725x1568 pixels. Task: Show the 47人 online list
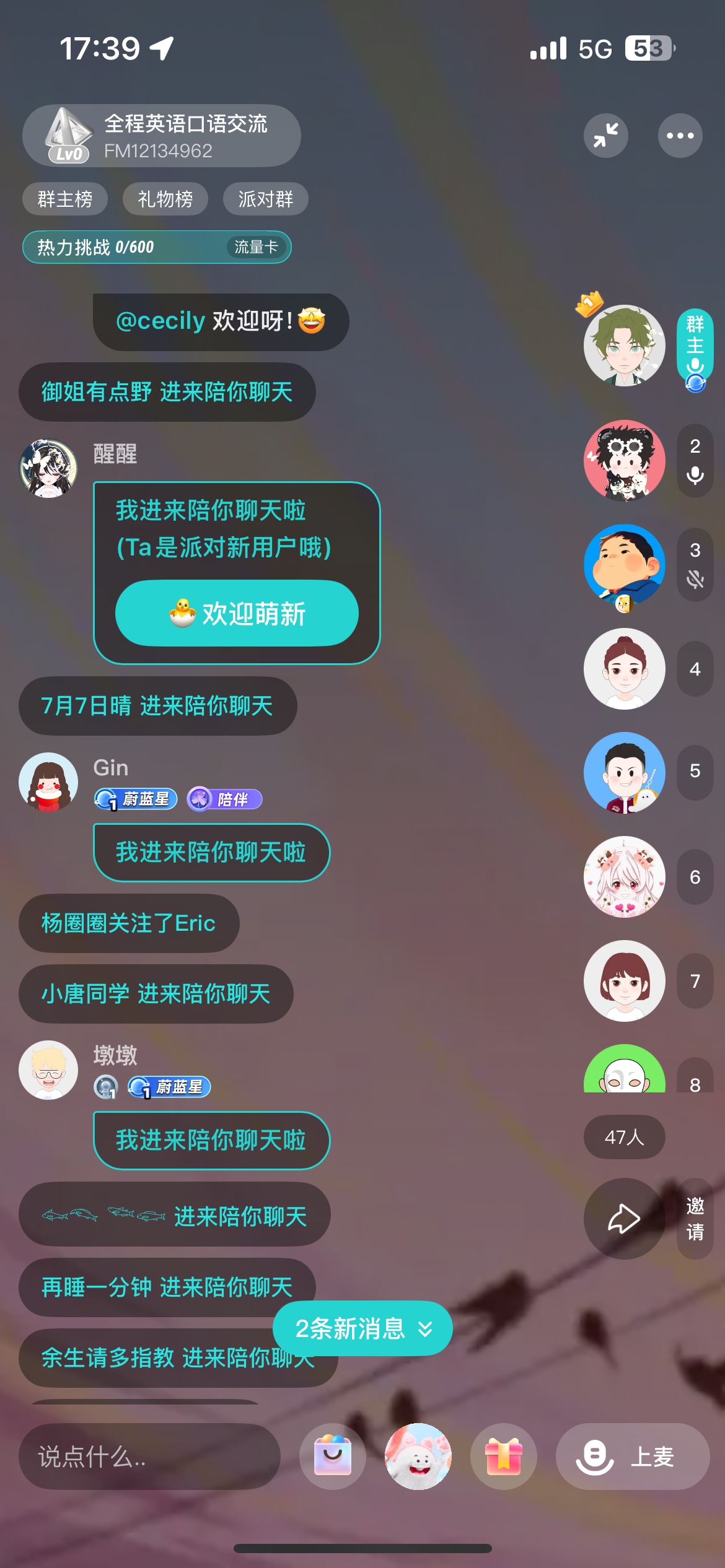point(624,1137)
